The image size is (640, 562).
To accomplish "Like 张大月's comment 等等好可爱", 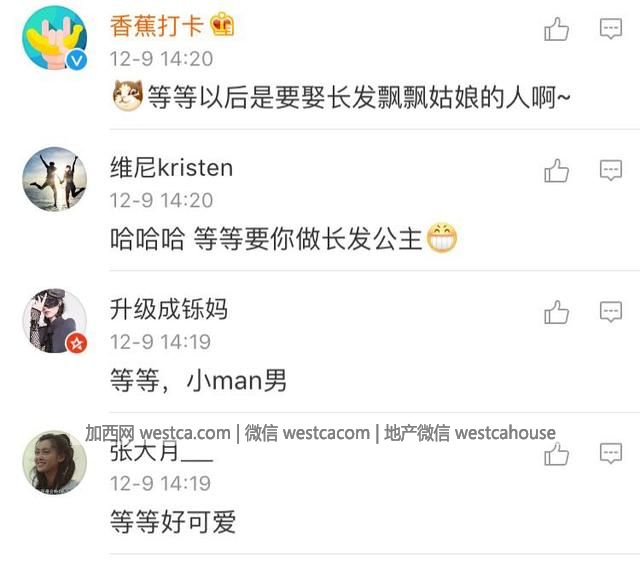I will coord(556,455).
